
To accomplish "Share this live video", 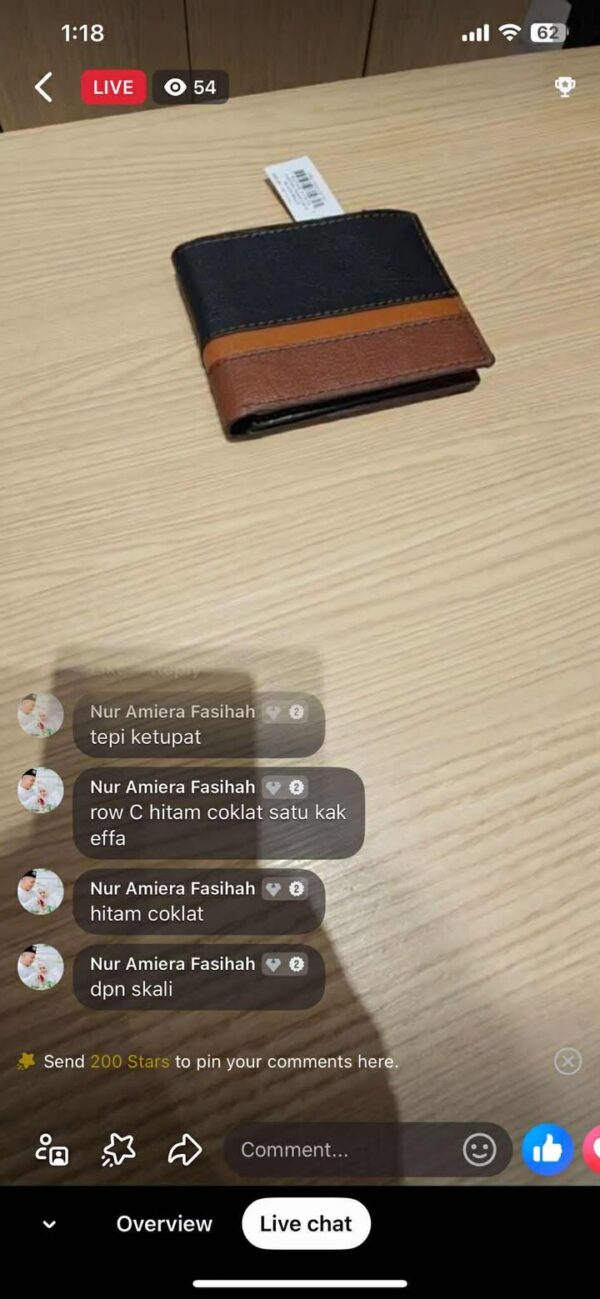I will 185,1150.
